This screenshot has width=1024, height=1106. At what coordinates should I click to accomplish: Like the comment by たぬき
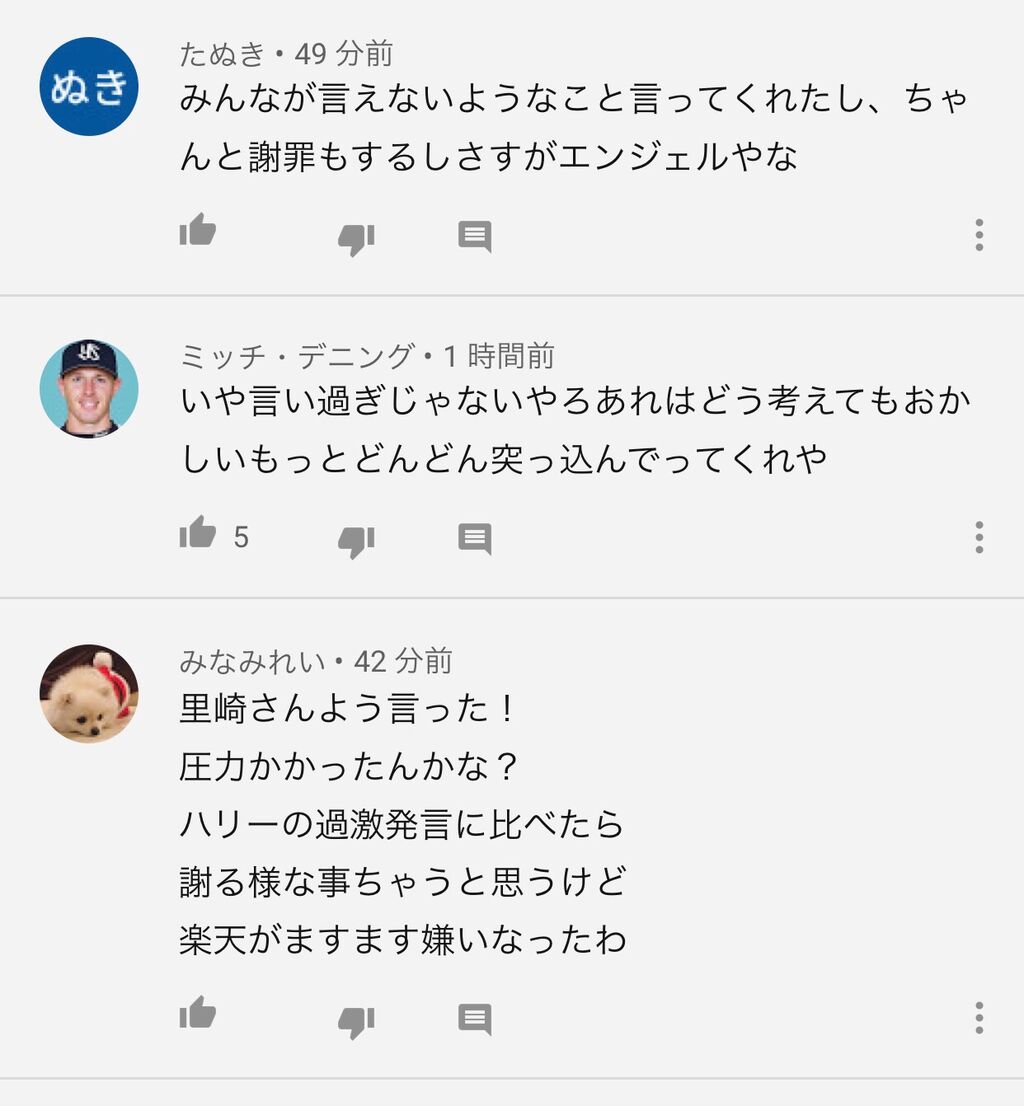(197, 231)
